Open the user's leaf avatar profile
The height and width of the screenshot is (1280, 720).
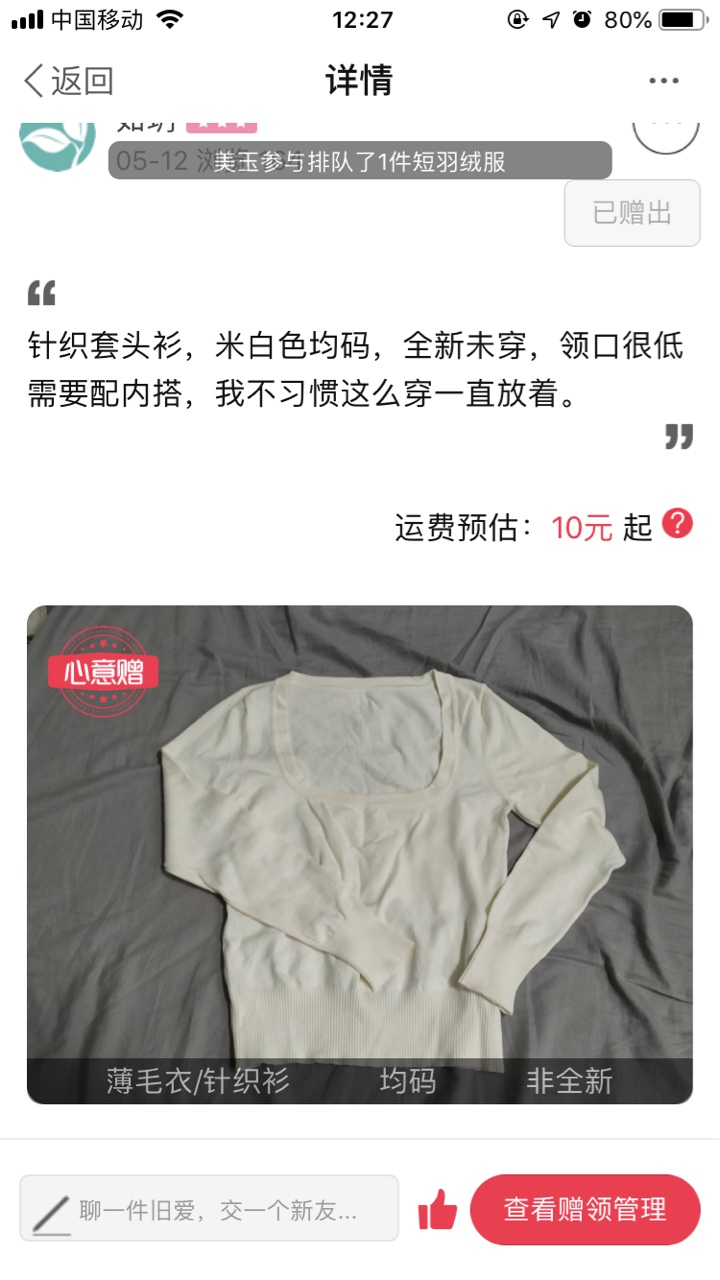pos(58,142)
